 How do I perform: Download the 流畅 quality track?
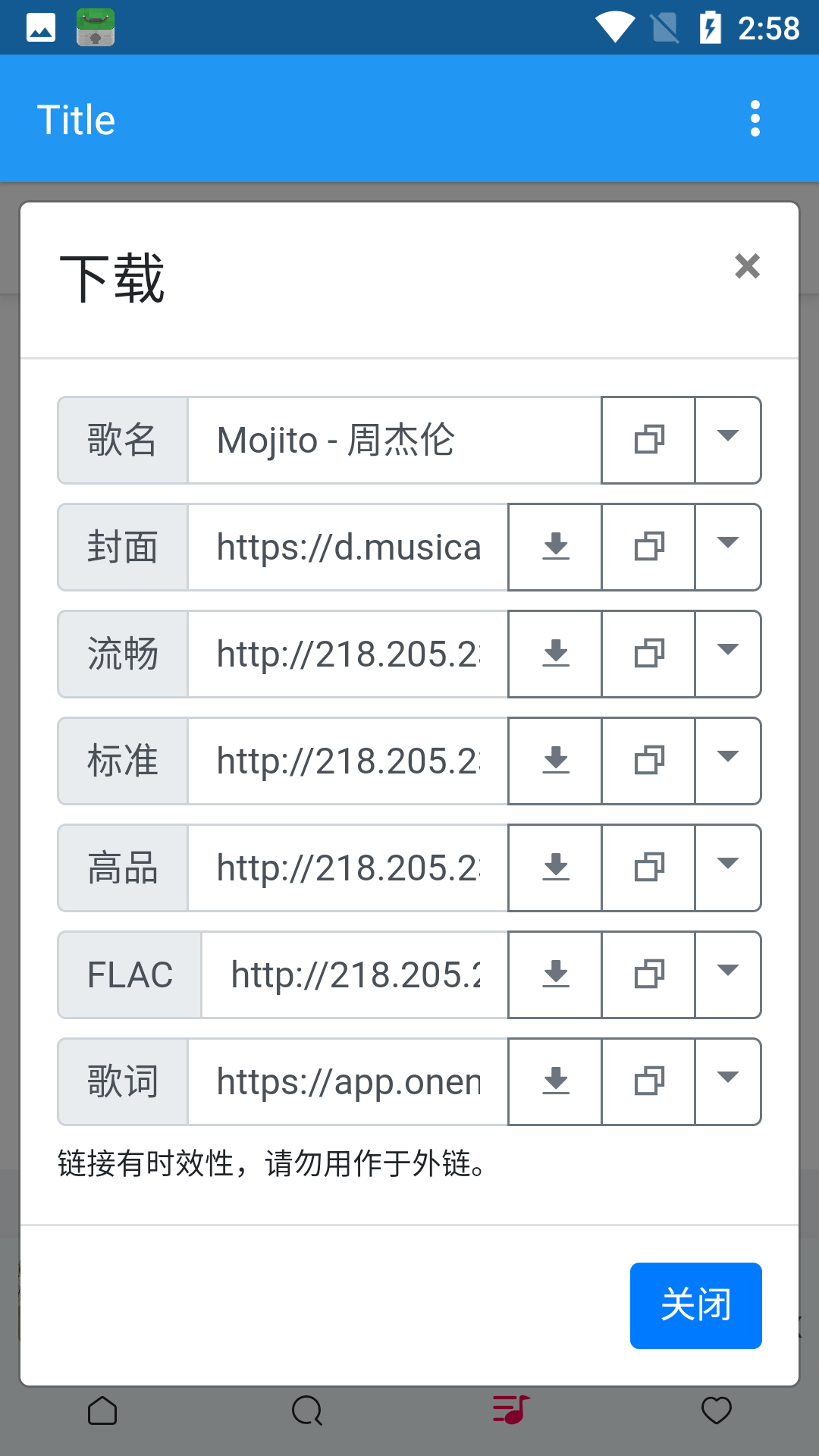pyautogui.click(x=555, y=654)
